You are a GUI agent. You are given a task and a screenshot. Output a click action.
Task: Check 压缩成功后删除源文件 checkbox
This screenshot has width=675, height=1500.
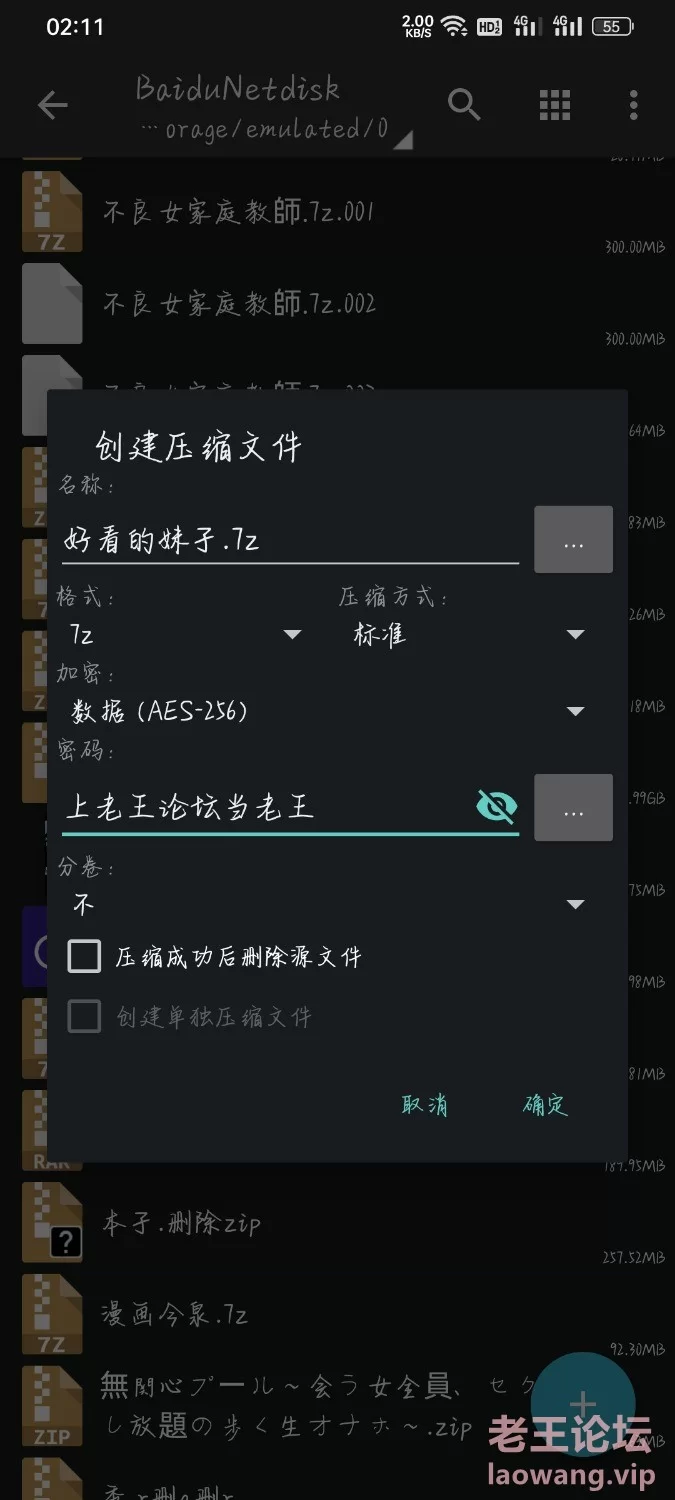[85, 956]
